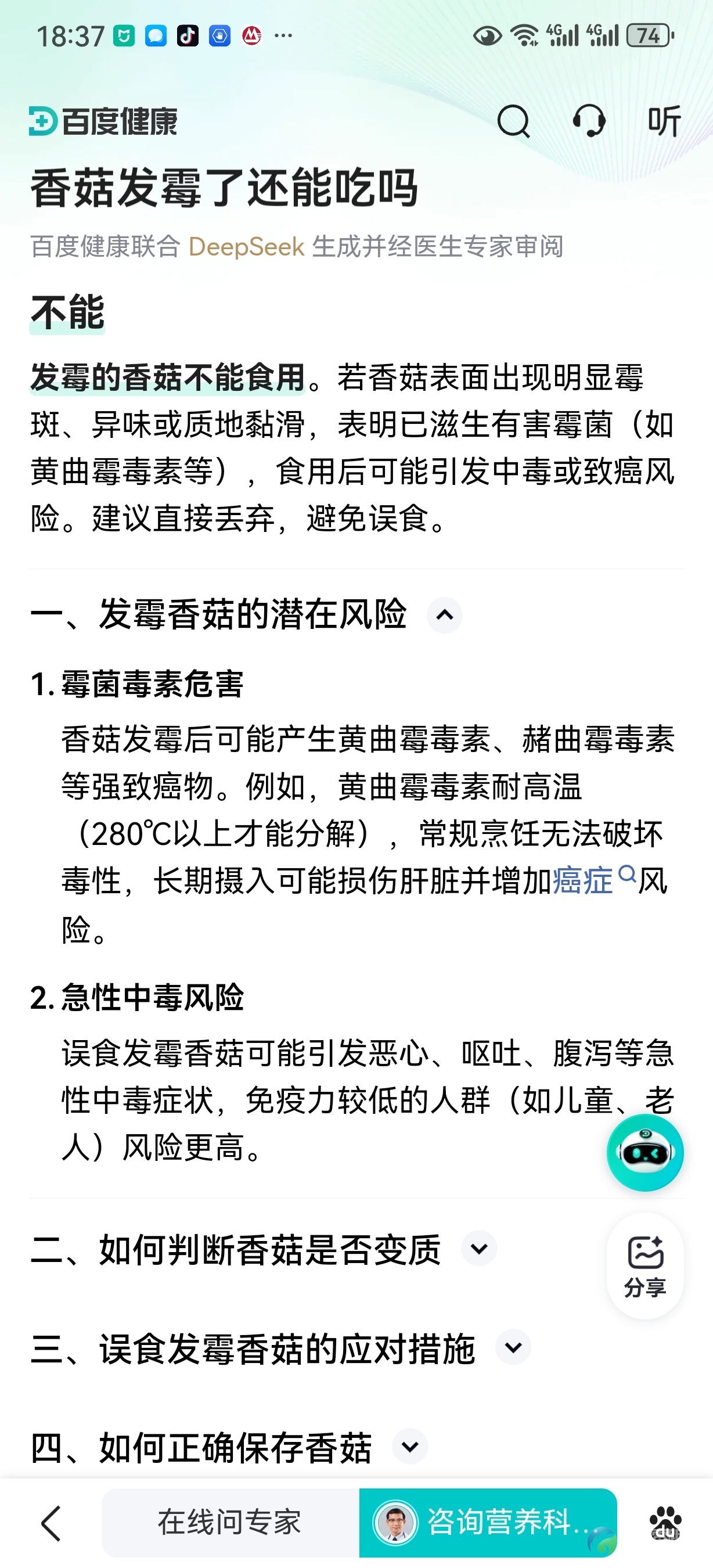The image size is (713, 1568).
Task: Tap the 听 listen button
Action: [664, 121]
